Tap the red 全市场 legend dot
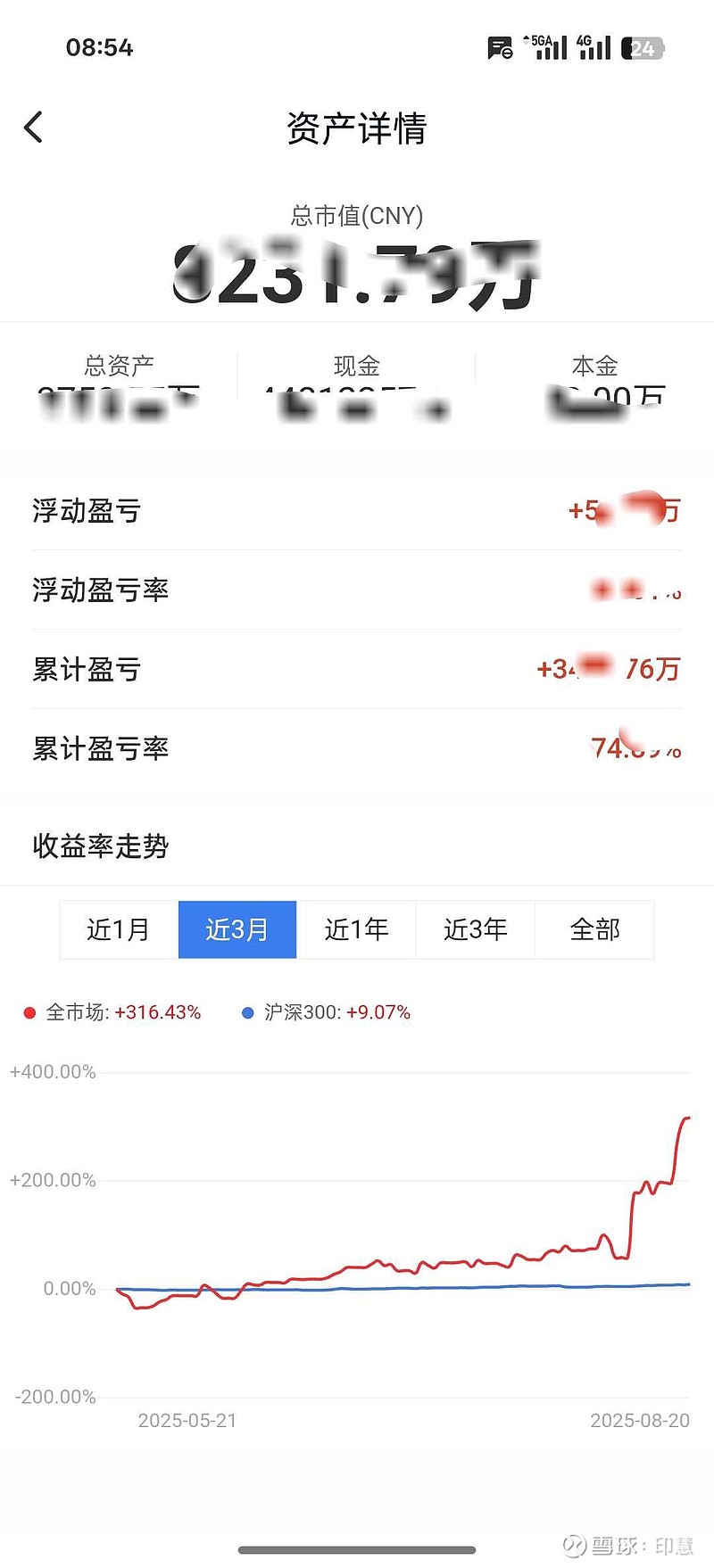The width and height of the screenshot is (714, 1568). [29, 1012]
